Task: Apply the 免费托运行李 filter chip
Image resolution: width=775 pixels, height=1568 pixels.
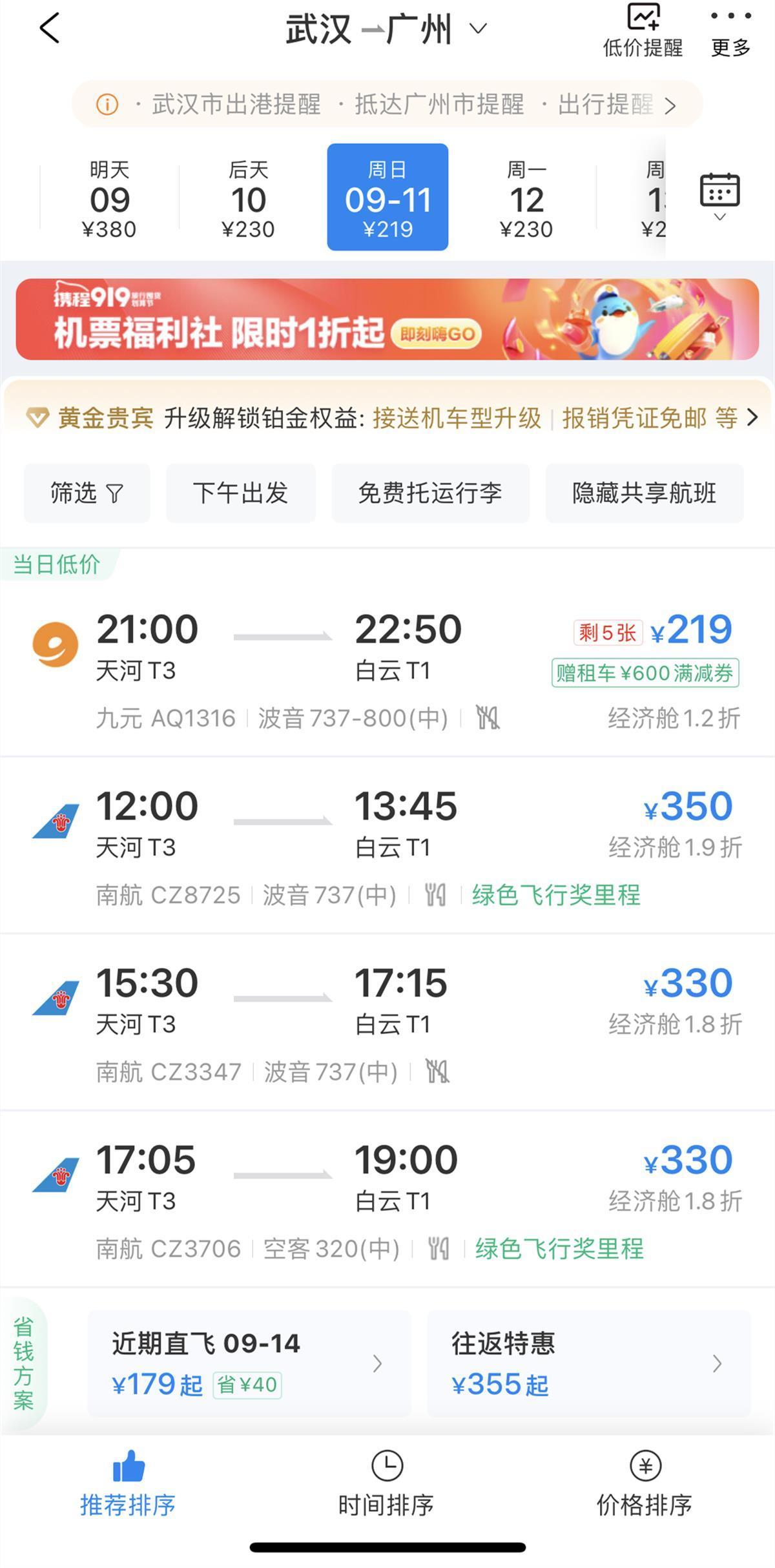Action: (430, 493)
